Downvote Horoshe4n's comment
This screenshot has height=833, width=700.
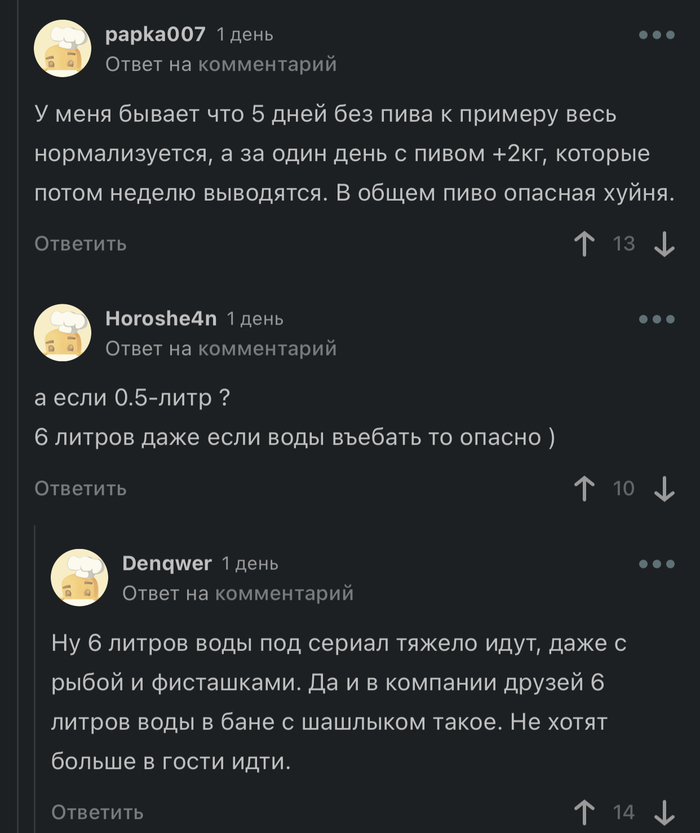tap(664, 488)
